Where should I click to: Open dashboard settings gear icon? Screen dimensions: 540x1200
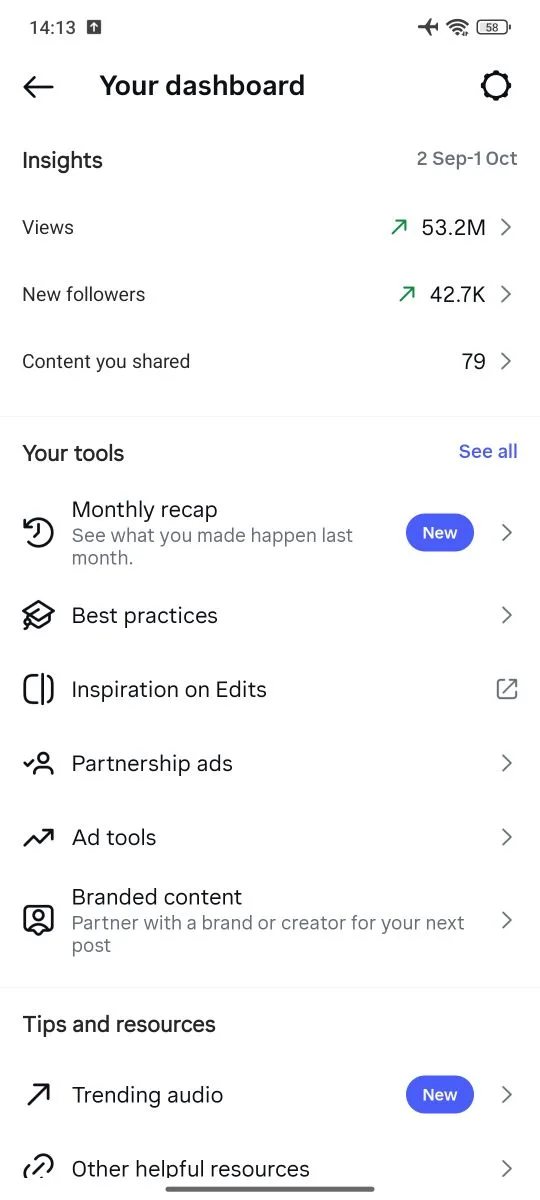pyautogui.click(x=496, y=86)
